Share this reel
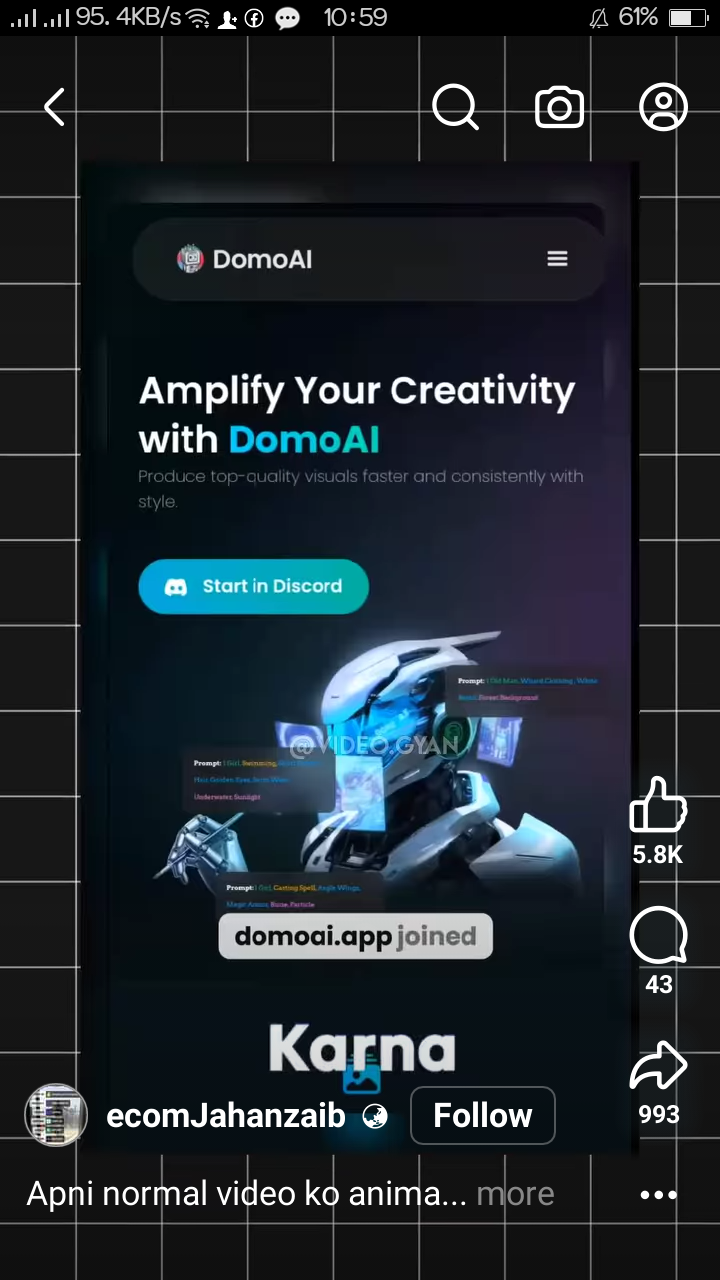This screenshot has height=1280, width=720. click(x=658, y=1068)
